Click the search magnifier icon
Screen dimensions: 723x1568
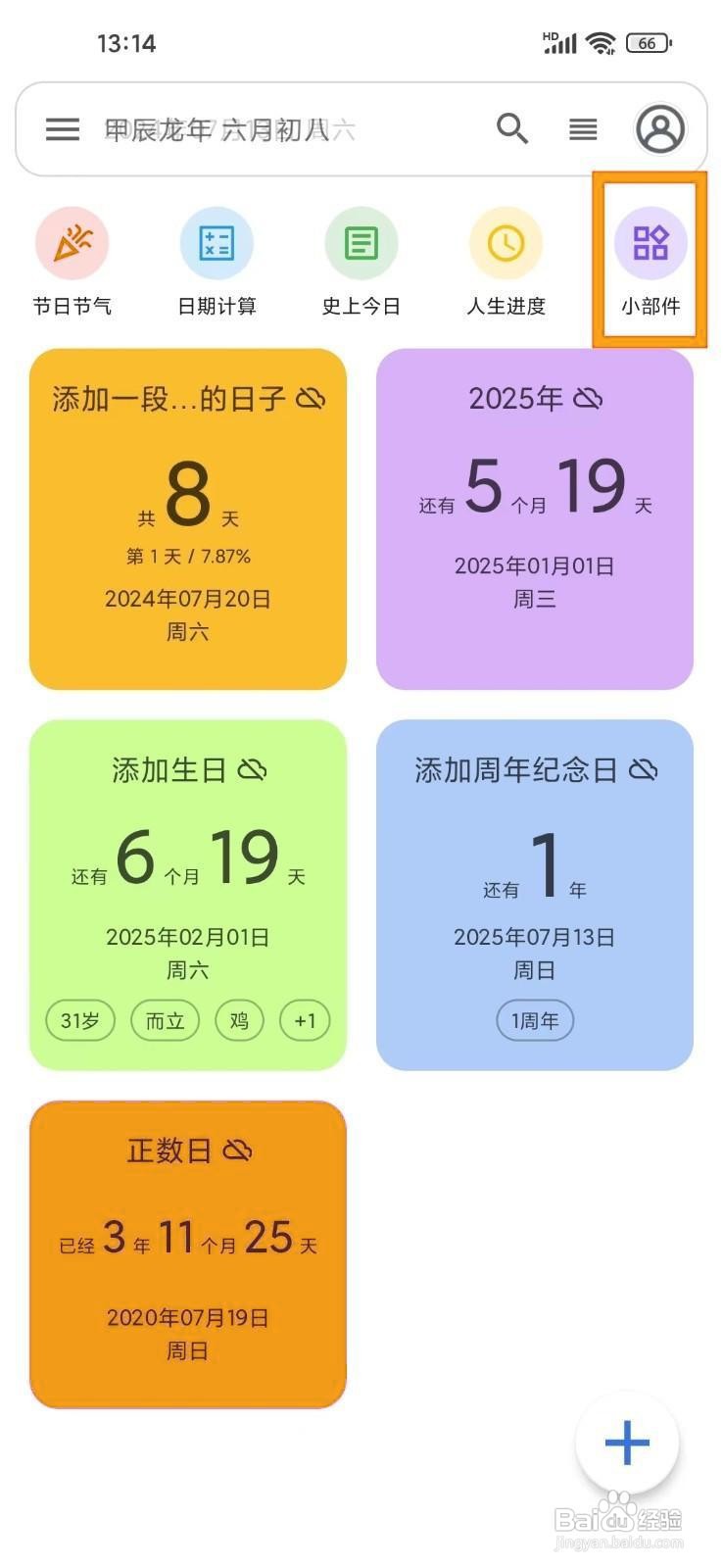tap(512, 128)
